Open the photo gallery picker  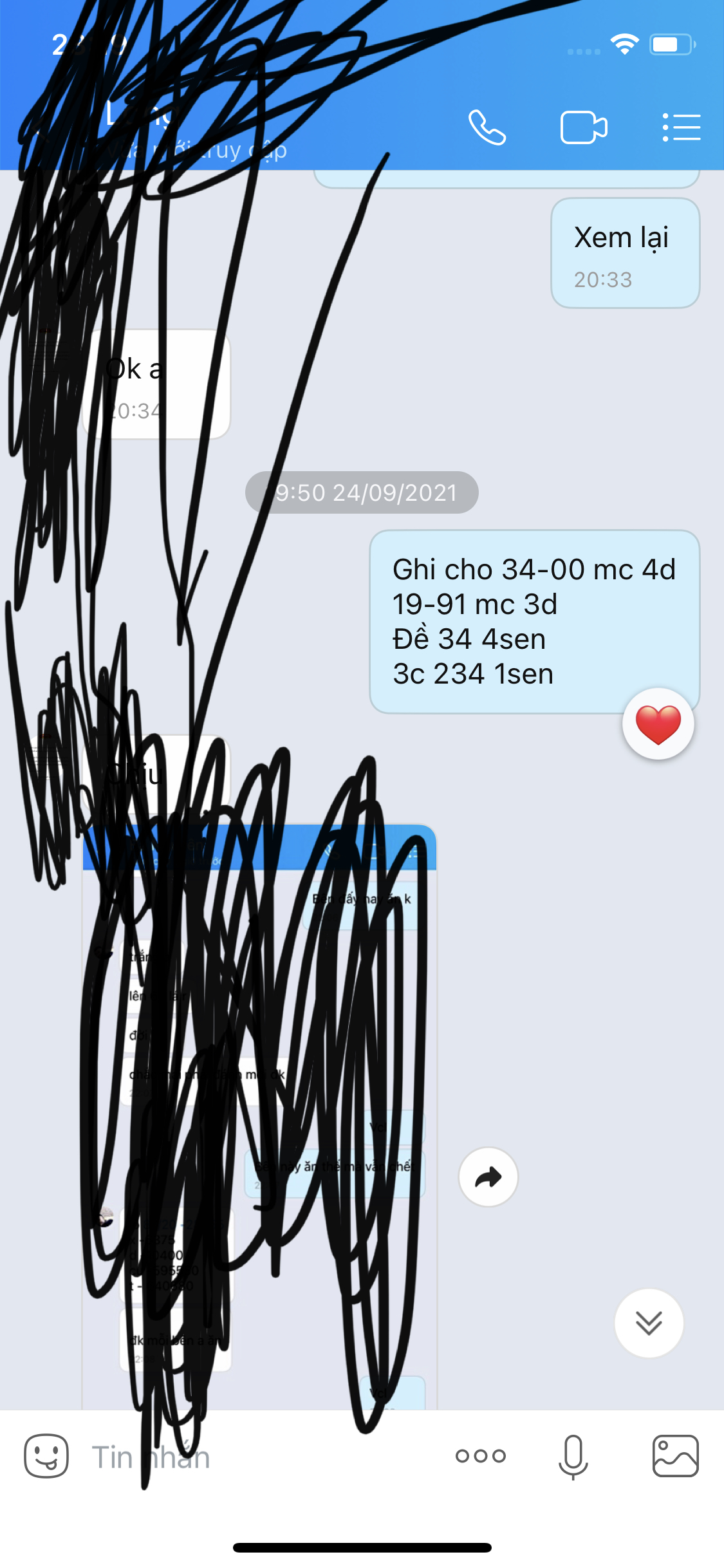[x=676, y=1456]
